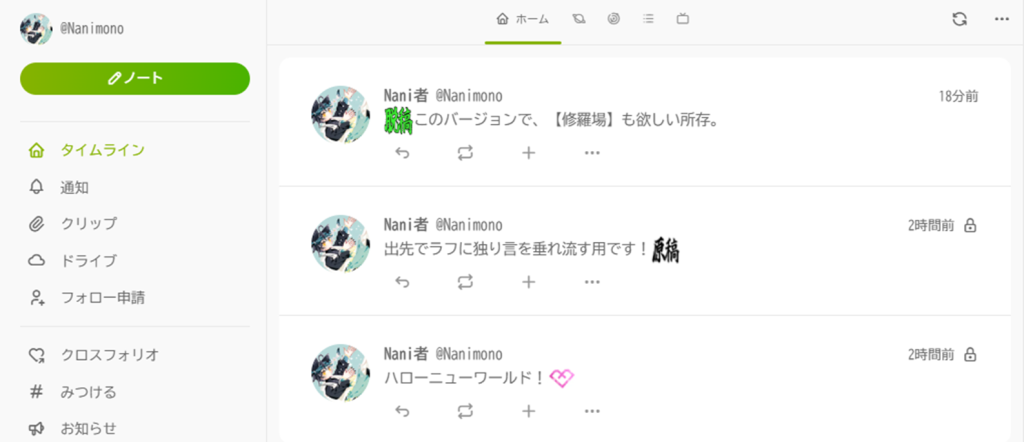Open フォロー申請 requests
Screen dimensions: 1024x442
(104, 297)
